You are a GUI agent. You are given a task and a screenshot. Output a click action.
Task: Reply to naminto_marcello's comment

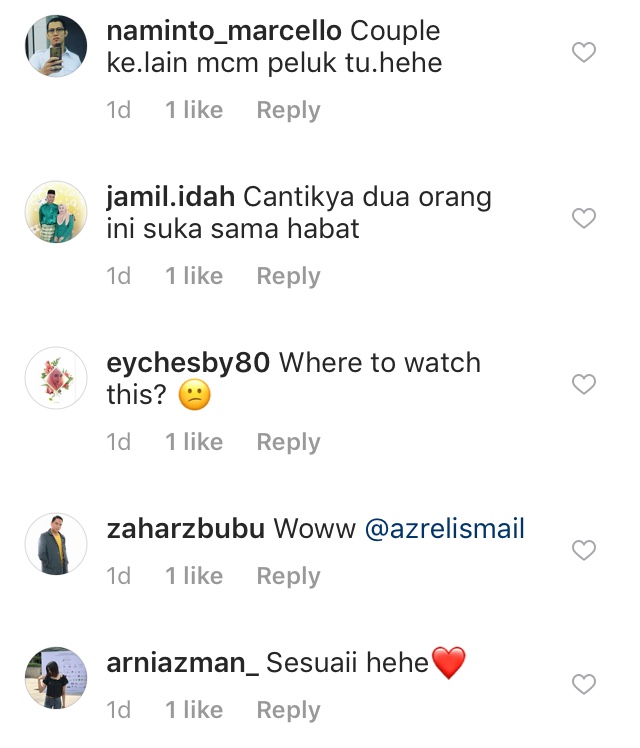click(x=288, y=110)
